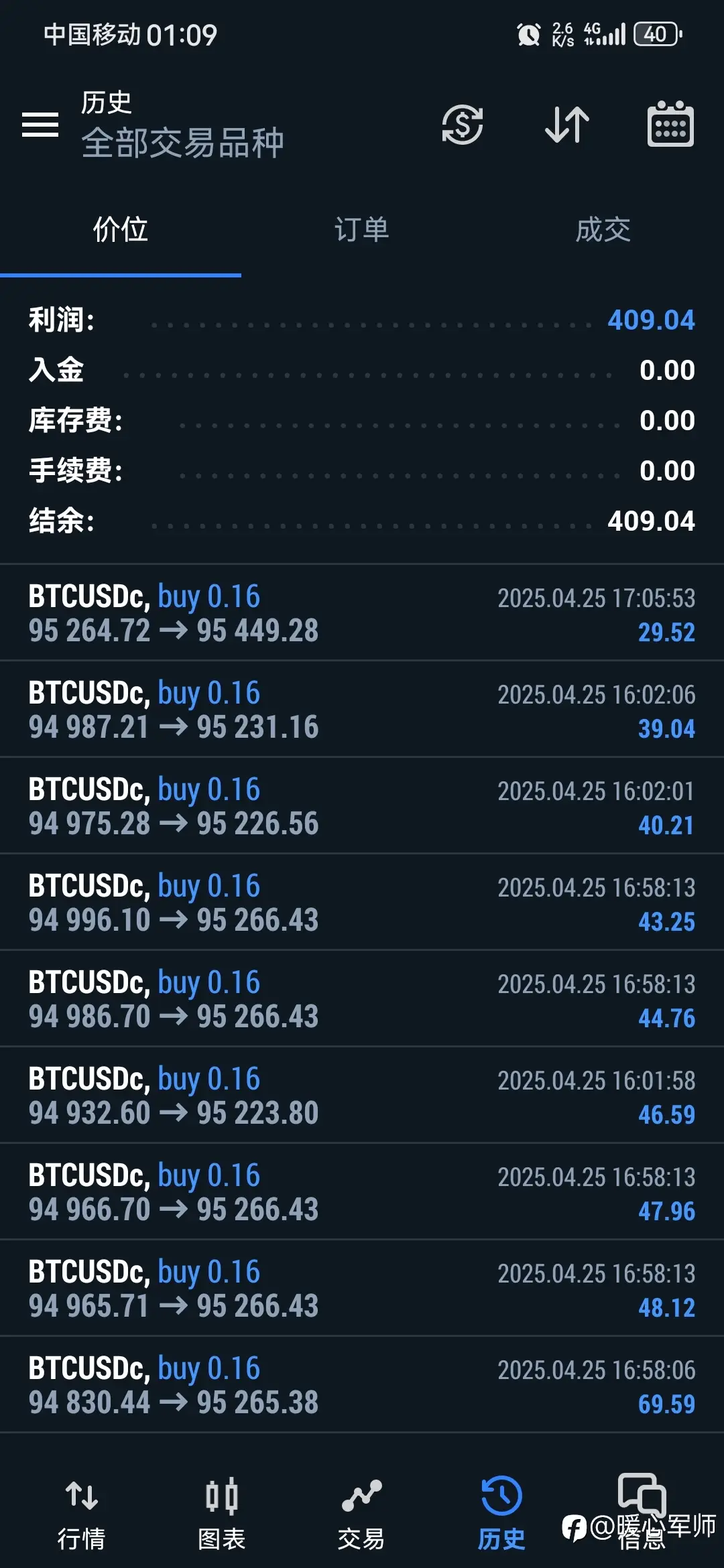Image resolution: width=724 pixels, height=1568 pixels.
Task: Open the trade with profit 40.21
Action: (362, 806)
